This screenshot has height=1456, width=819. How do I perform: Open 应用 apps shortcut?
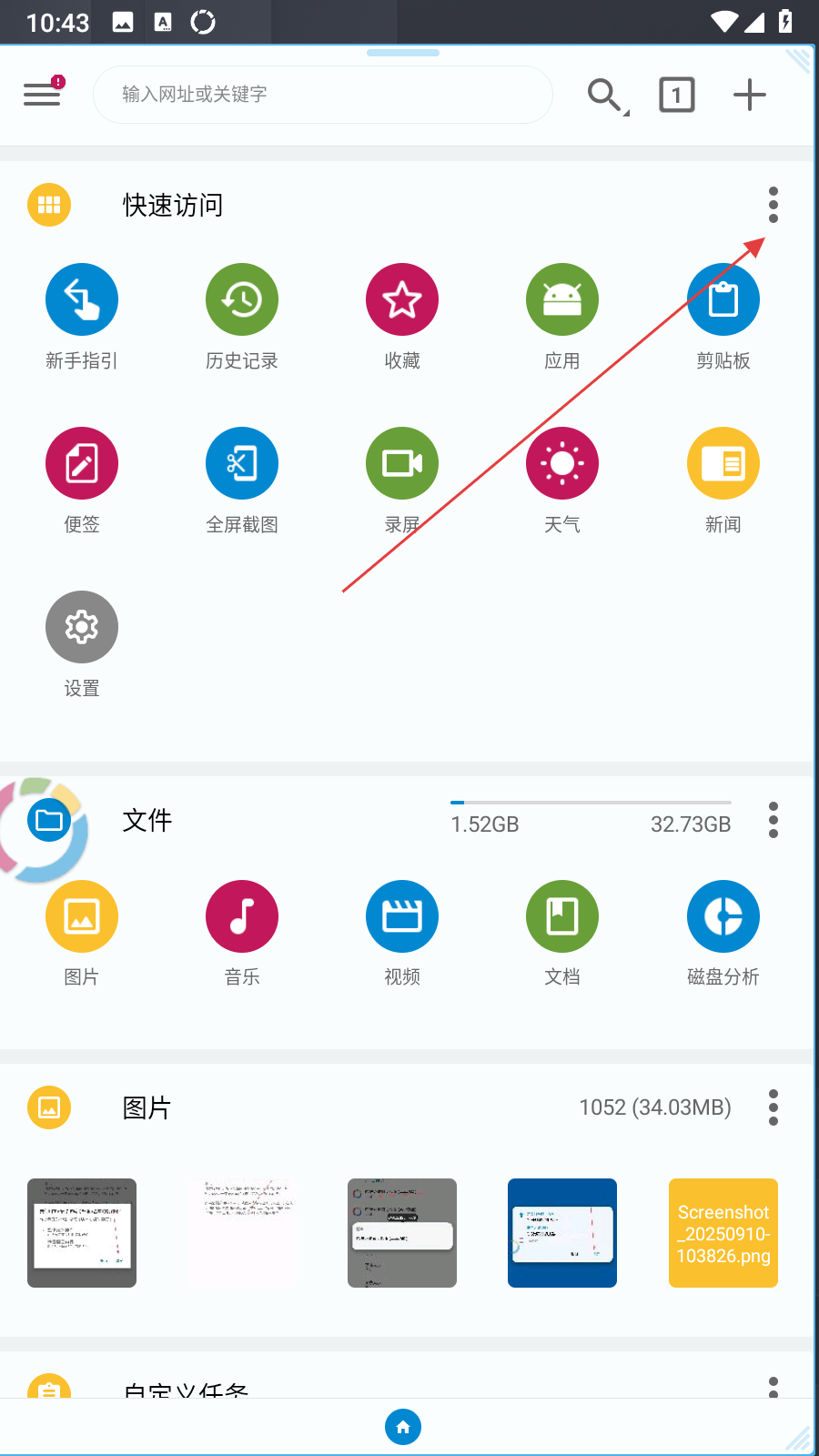coord(562,300)
